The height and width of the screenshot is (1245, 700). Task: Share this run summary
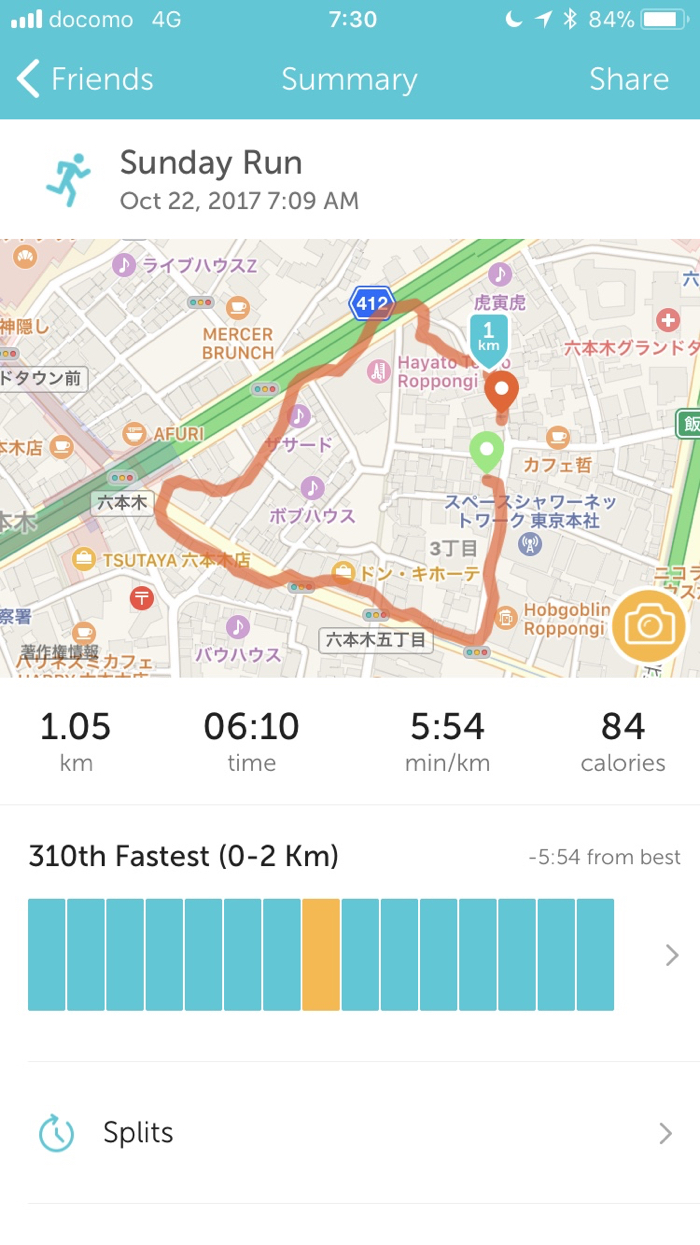click(x=628, y=79)
